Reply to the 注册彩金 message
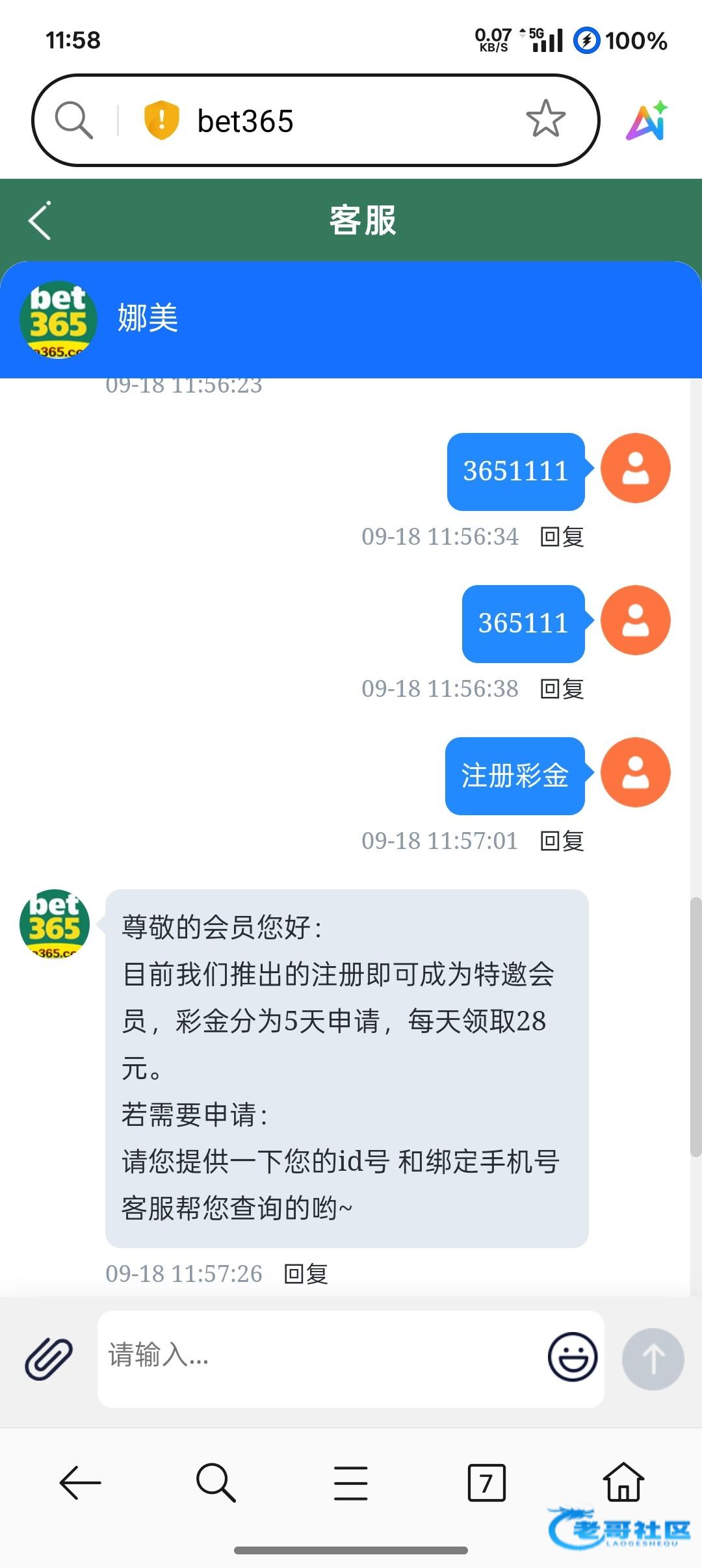 click(562, 841)
